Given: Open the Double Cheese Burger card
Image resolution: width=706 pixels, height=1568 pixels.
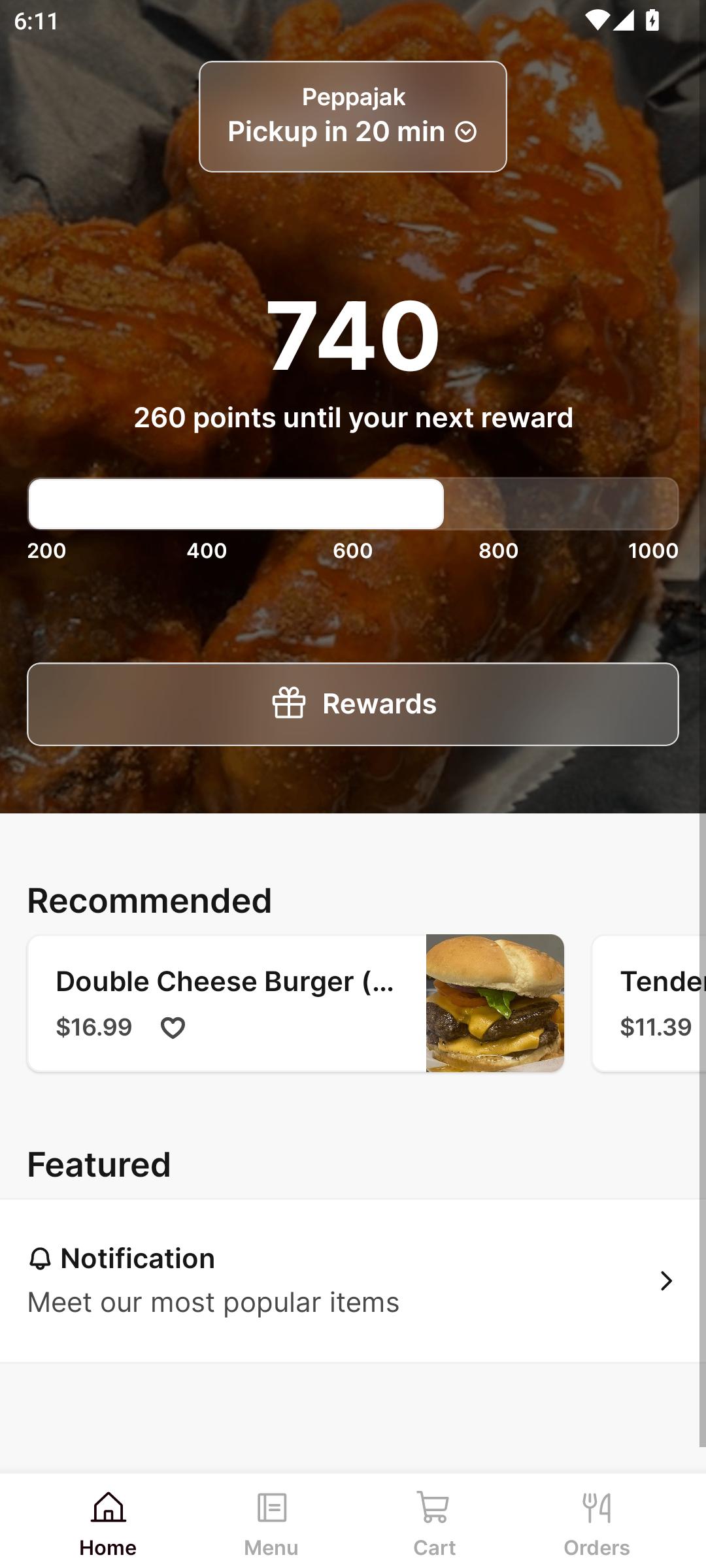Looking at the screenshot, I should [x=295, y=1003].
